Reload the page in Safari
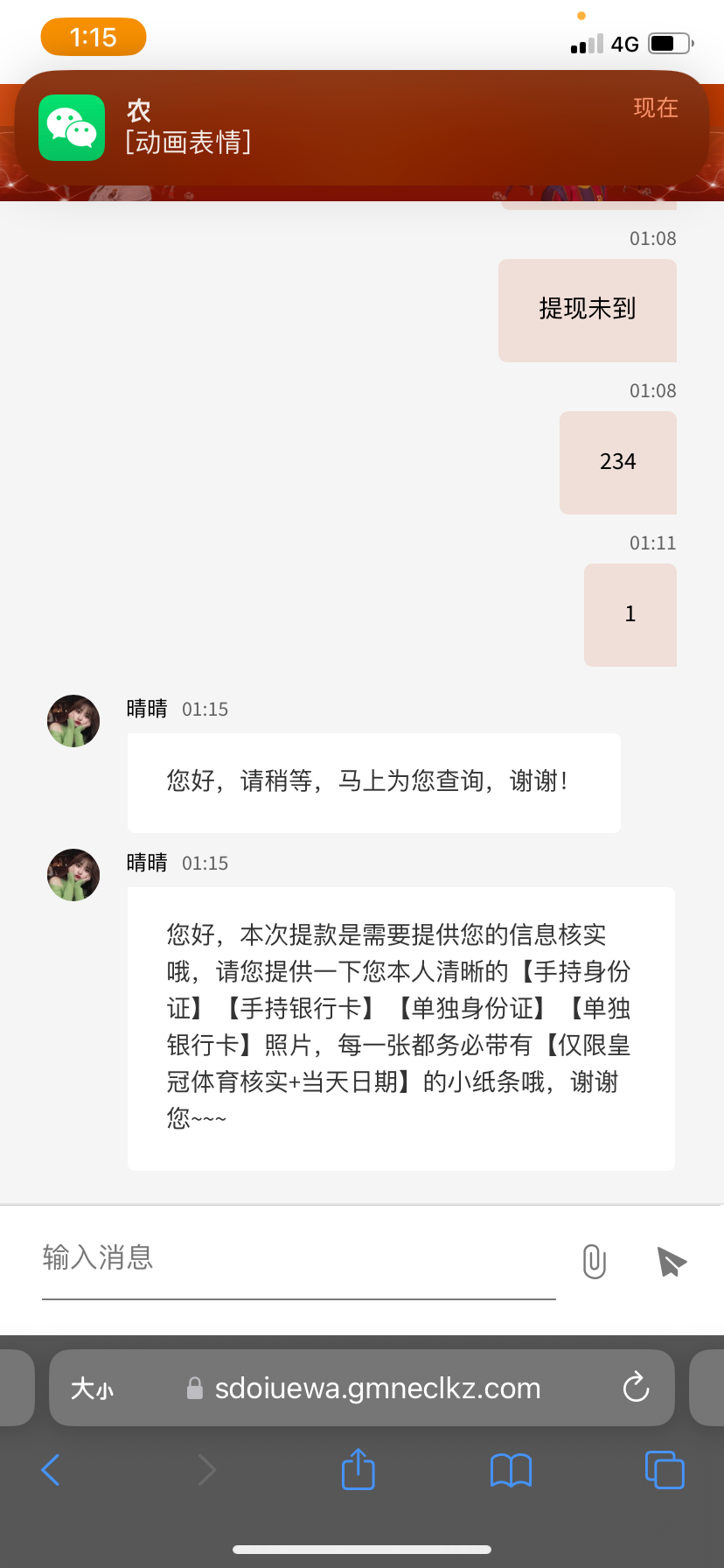This screenshot has width=724, height=1568. (x=636, y=1388)
